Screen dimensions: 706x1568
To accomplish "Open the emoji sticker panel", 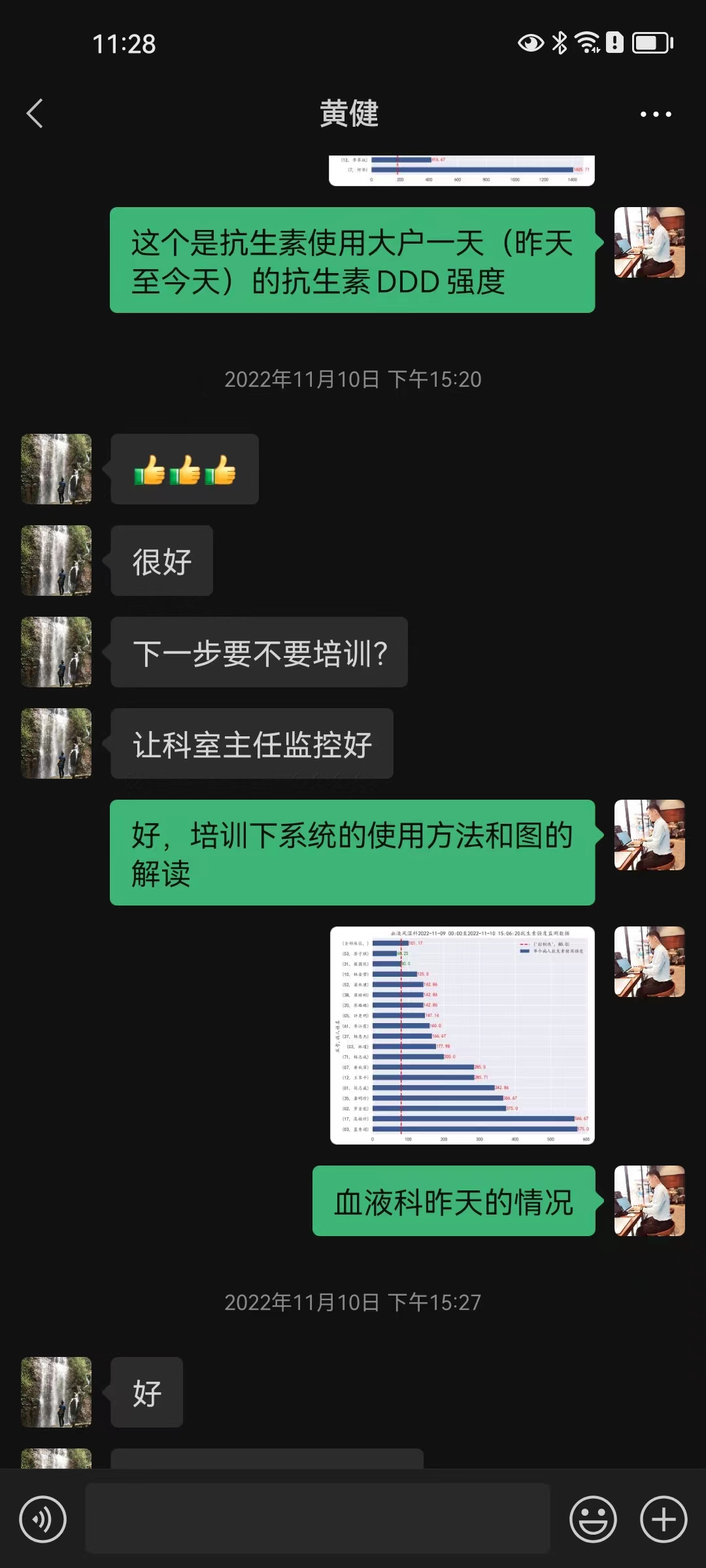I will 593,1519.
